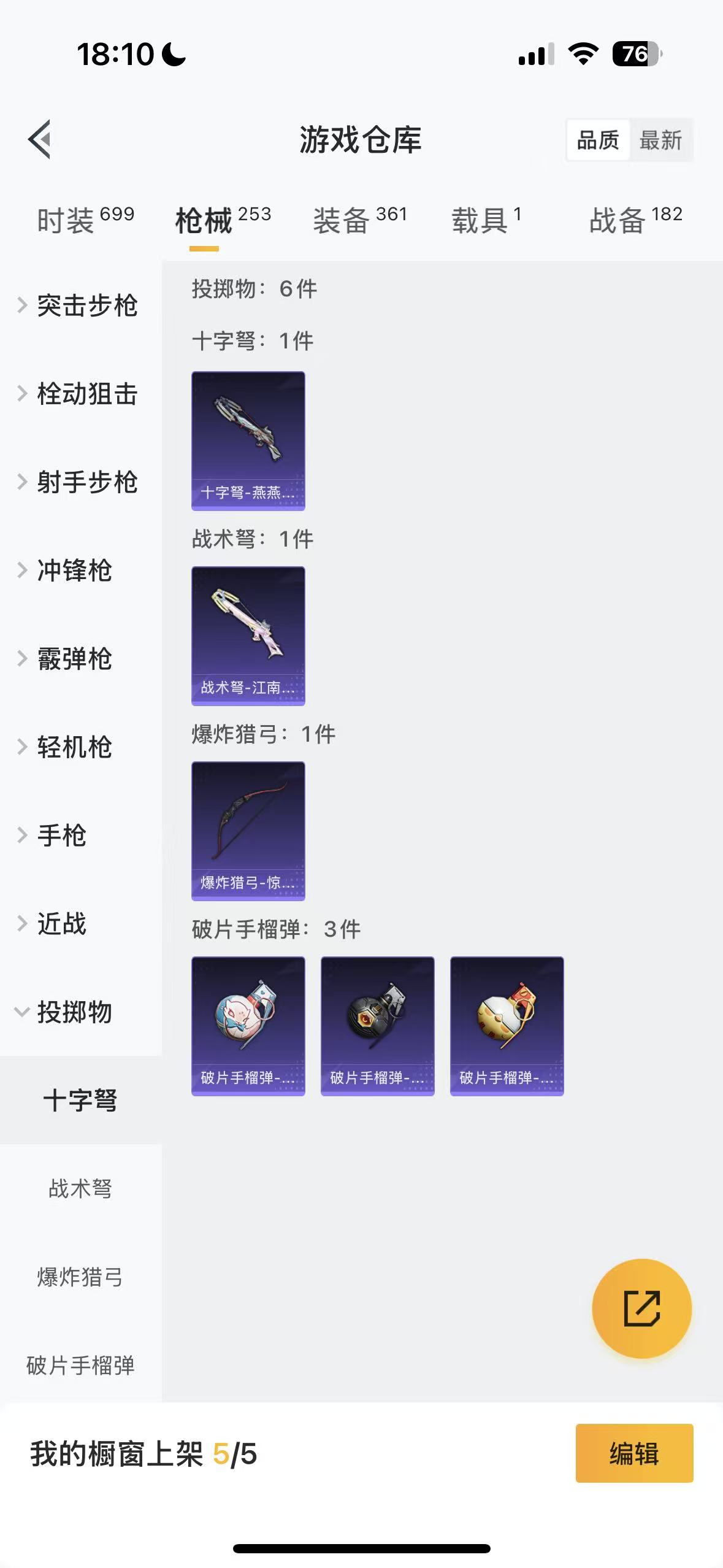Open the 战备 tab
Image resolution: width=723 pixels, height=1568 pixels.
(x=635, y=220)
